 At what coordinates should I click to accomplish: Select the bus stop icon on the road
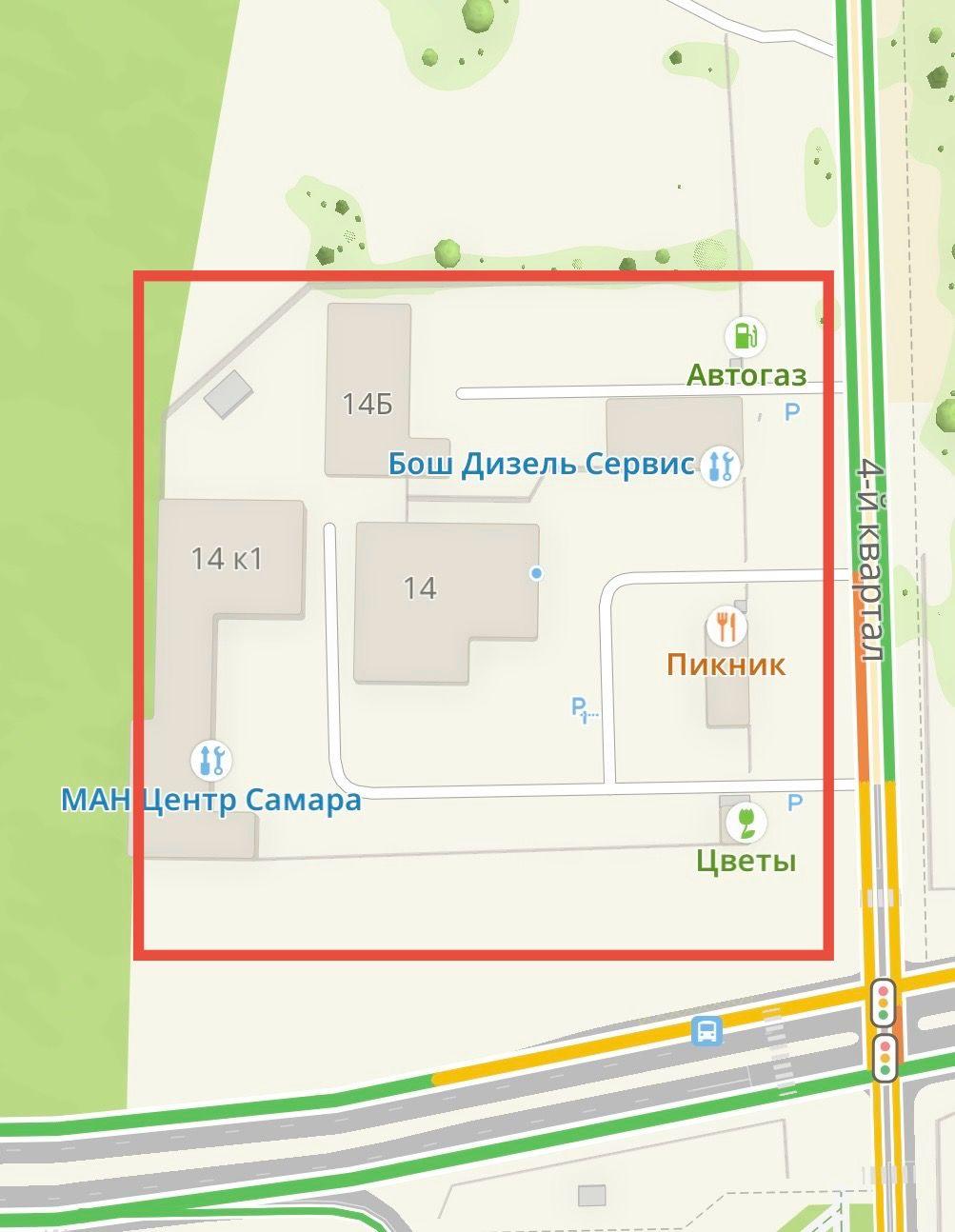pyautogui.click(x=707, y=1031)
